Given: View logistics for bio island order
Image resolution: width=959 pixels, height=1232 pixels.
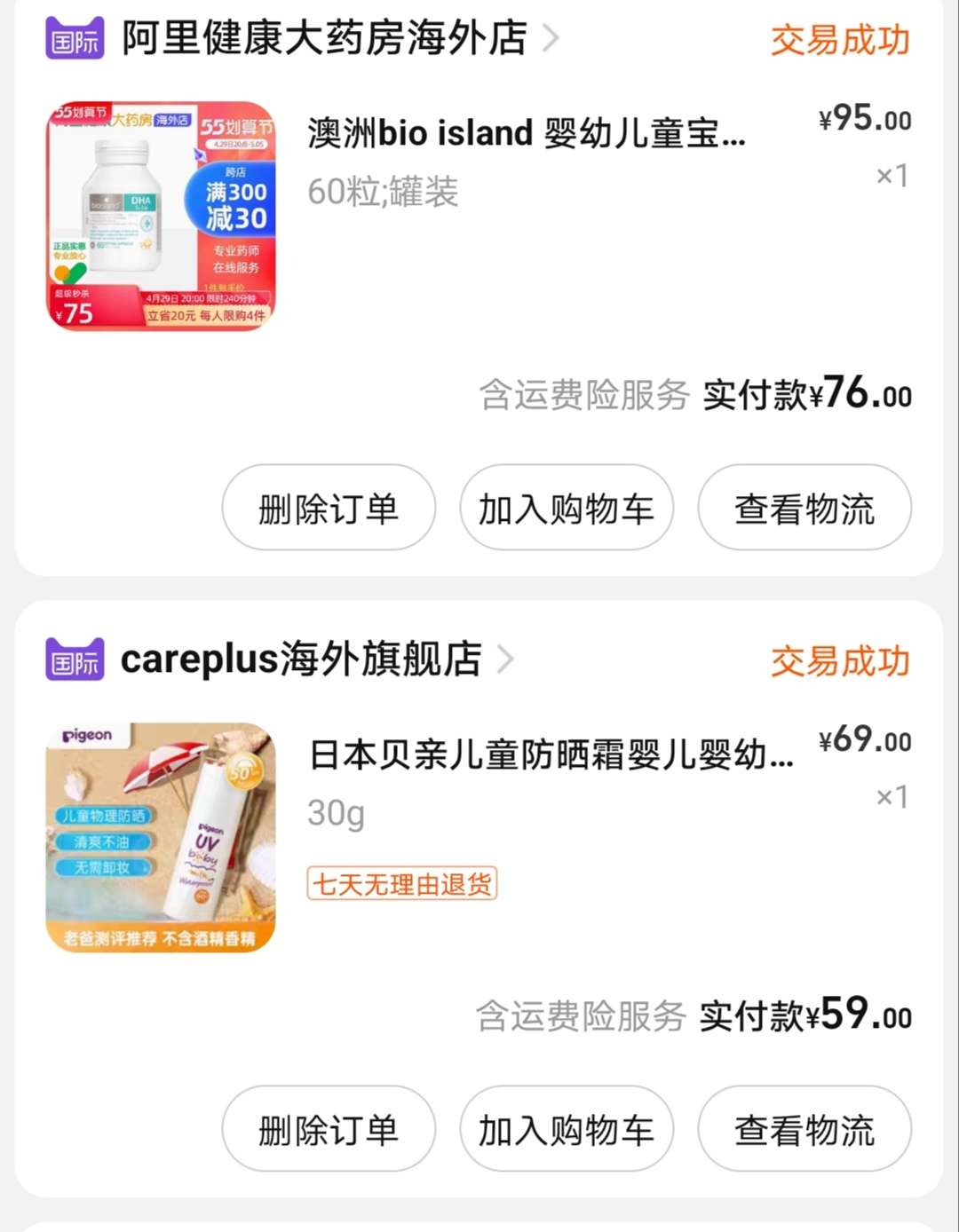Looking at the screenshot, I should (x=804, y=509).
